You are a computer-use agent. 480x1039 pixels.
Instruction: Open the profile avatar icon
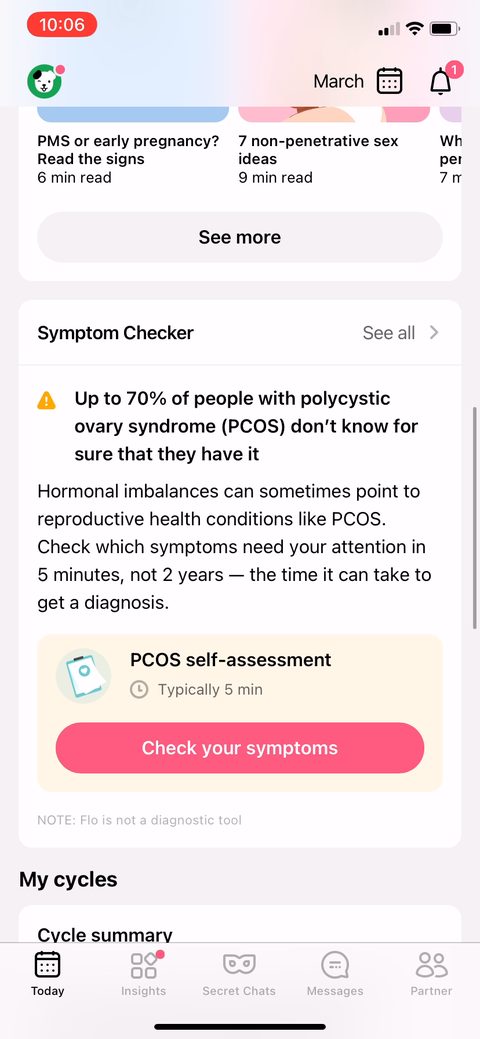click(44, 82)
